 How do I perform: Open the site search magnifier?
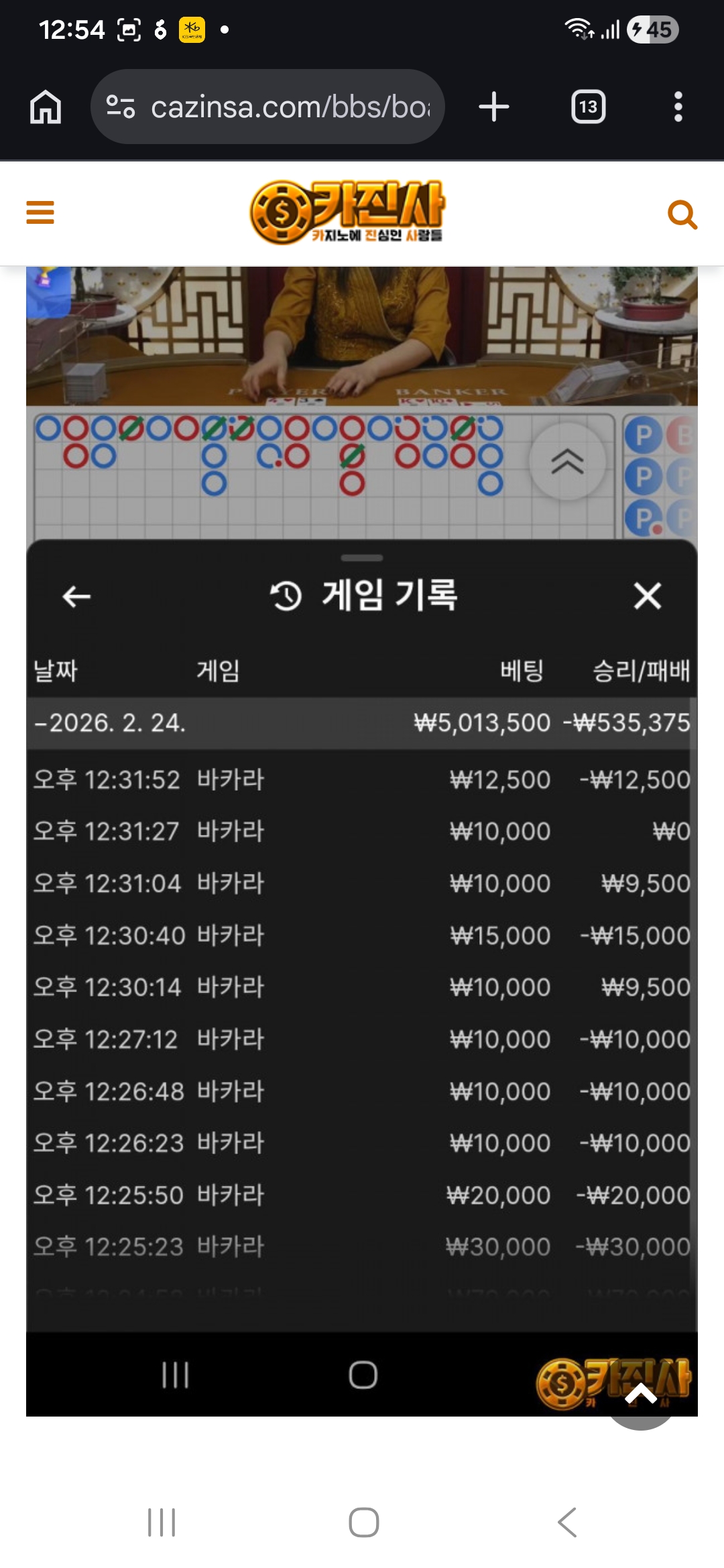682,214
